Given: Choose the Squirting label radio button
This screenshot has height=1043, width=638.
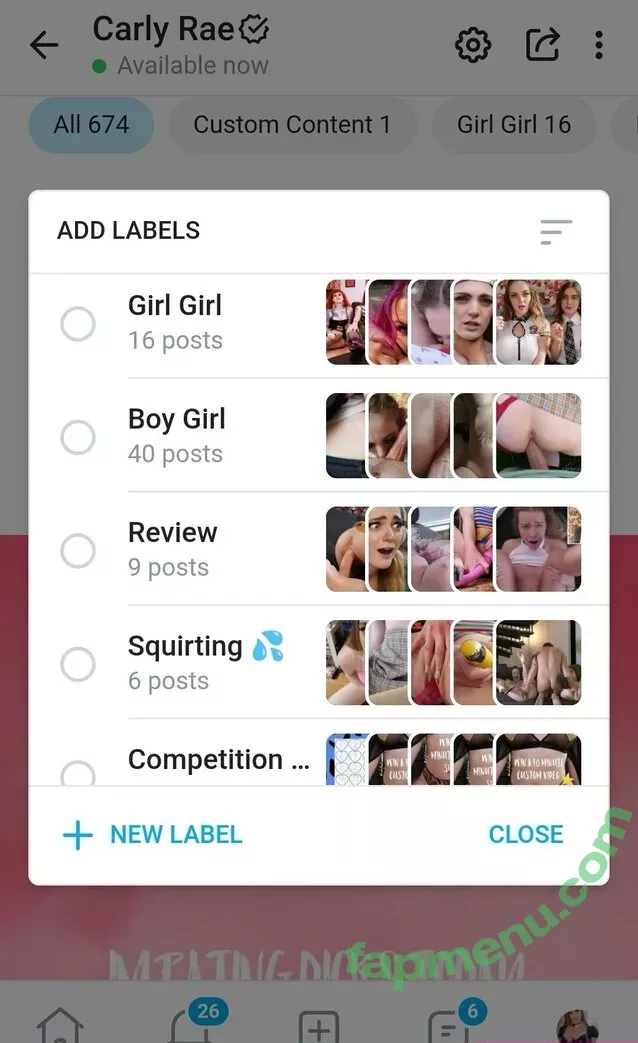Looking at the screenshot, I should [78, 663].
